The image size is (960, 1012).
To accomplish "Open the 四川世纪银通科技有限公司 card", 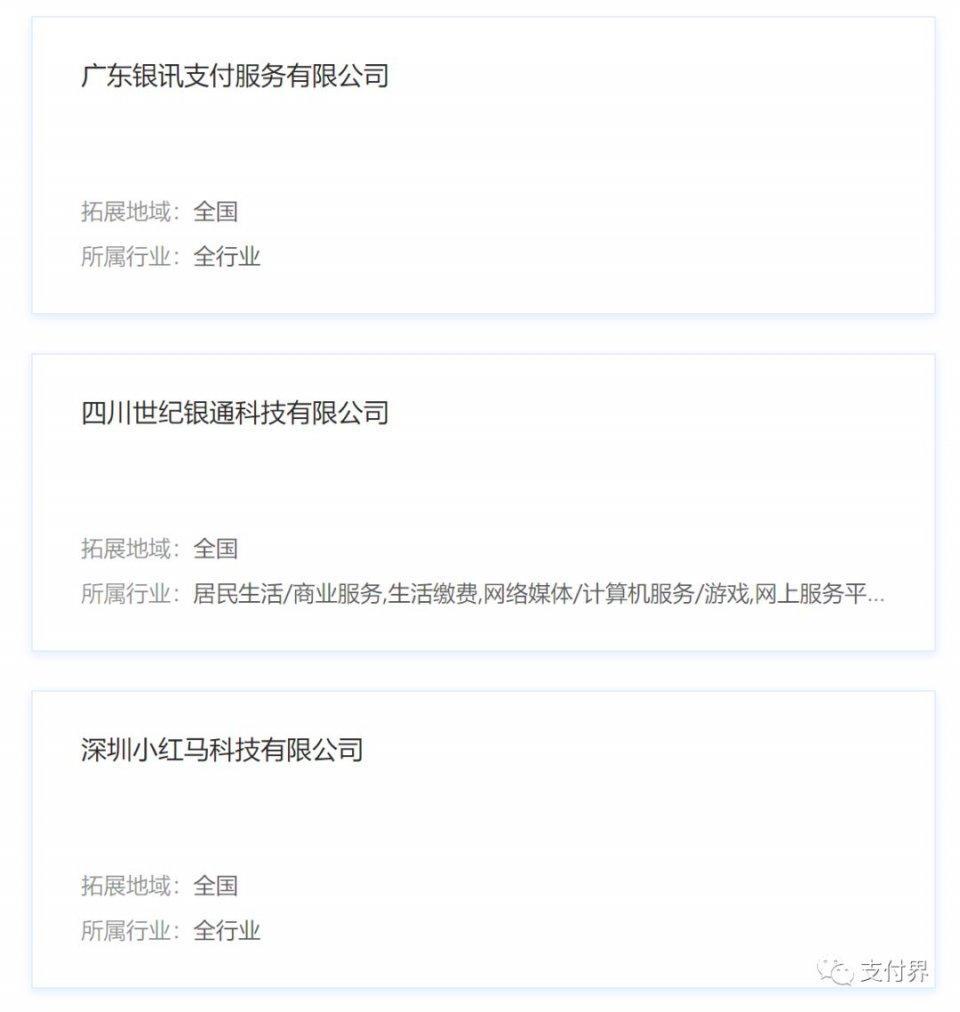I will pos(235,413).
